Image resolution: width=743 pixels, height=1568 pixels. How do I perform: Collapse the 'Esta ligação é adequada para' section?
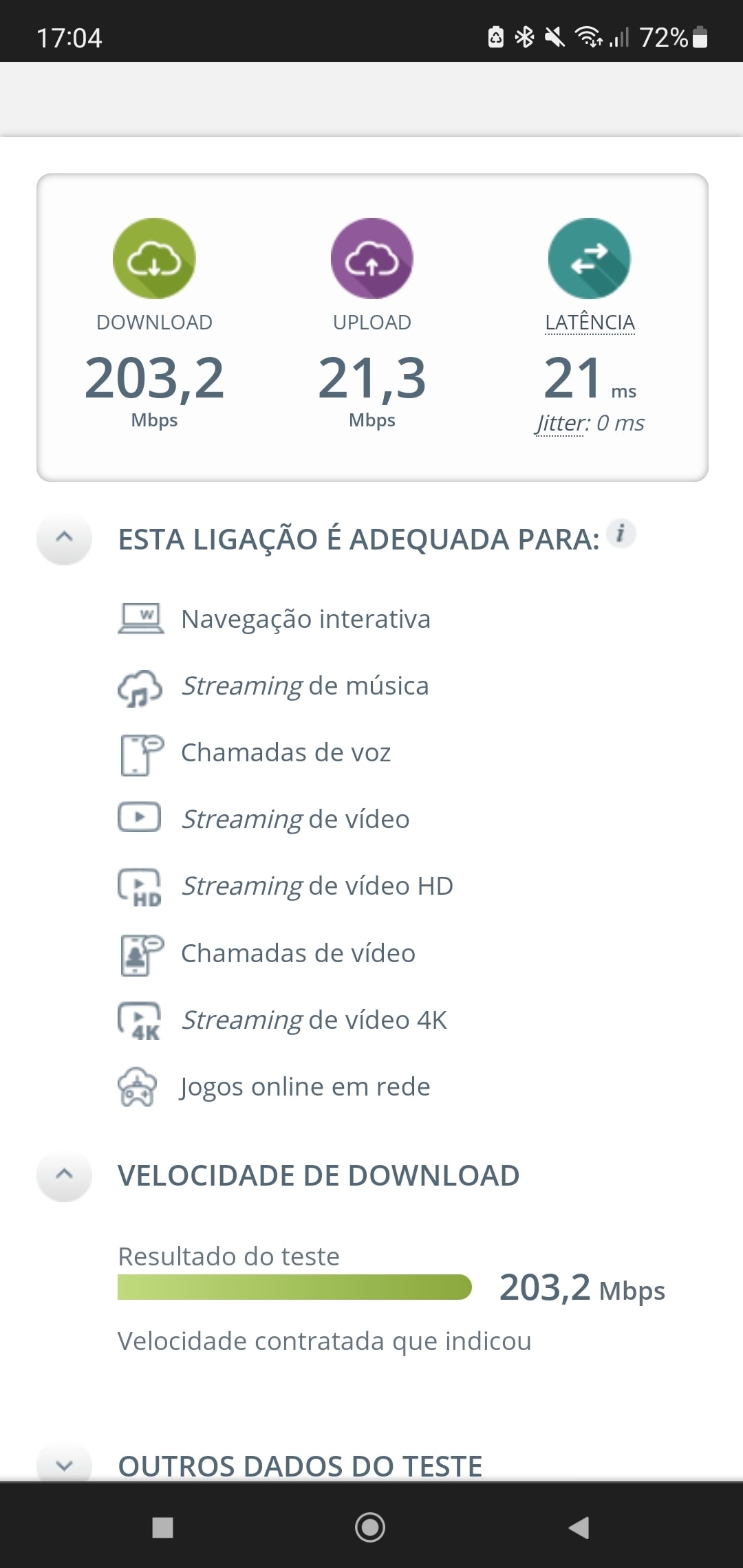point(64,537)
